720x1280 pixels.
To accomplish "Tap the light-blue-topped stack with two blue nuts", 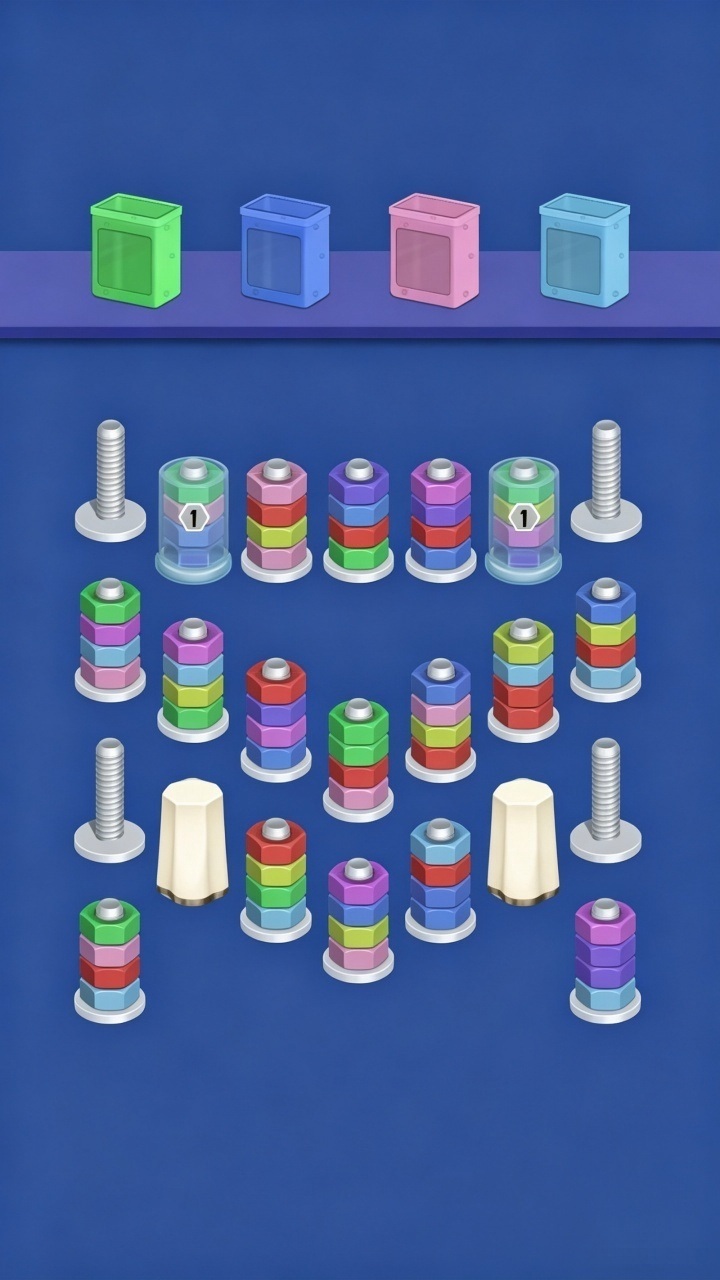I will coord(441,879).
